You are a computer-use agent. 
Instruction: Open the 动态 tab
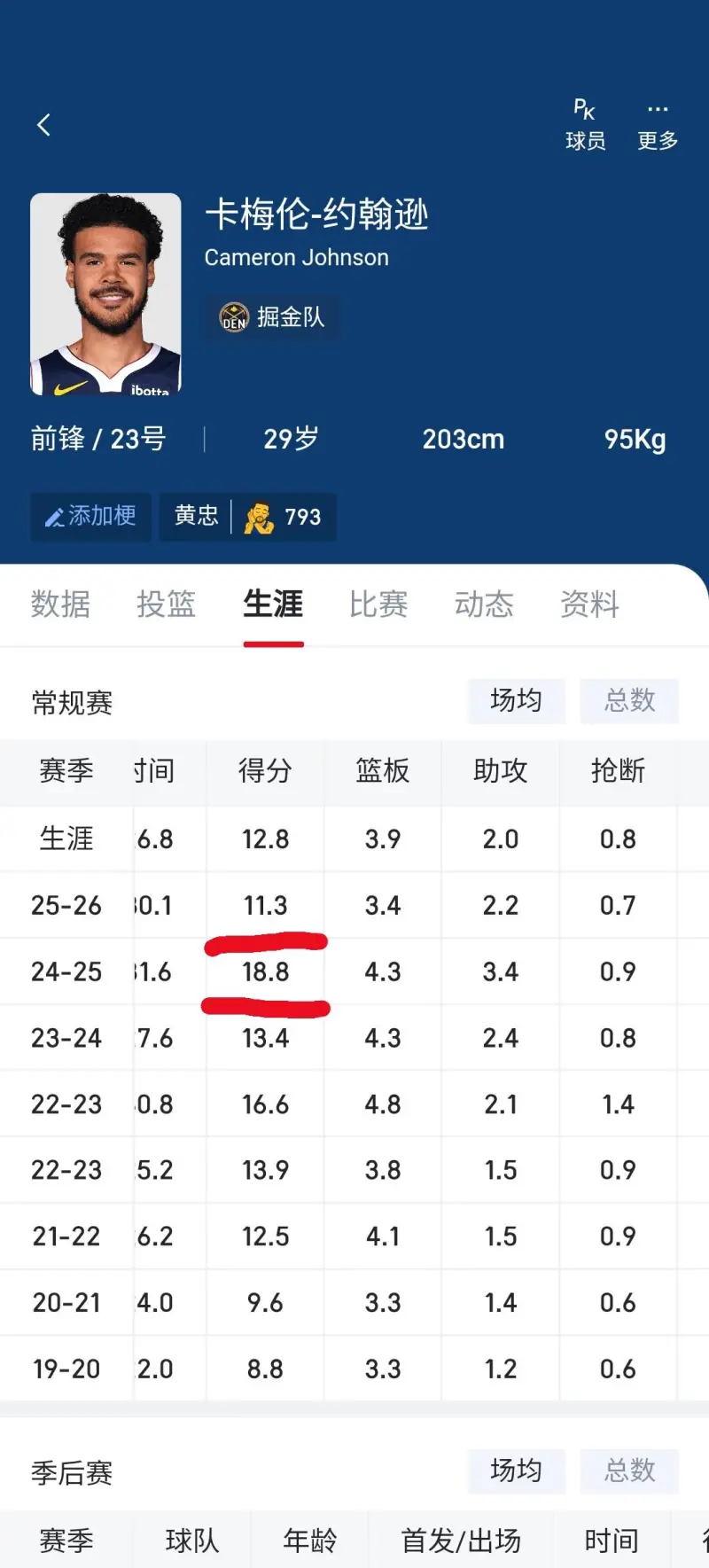point(484,605)
